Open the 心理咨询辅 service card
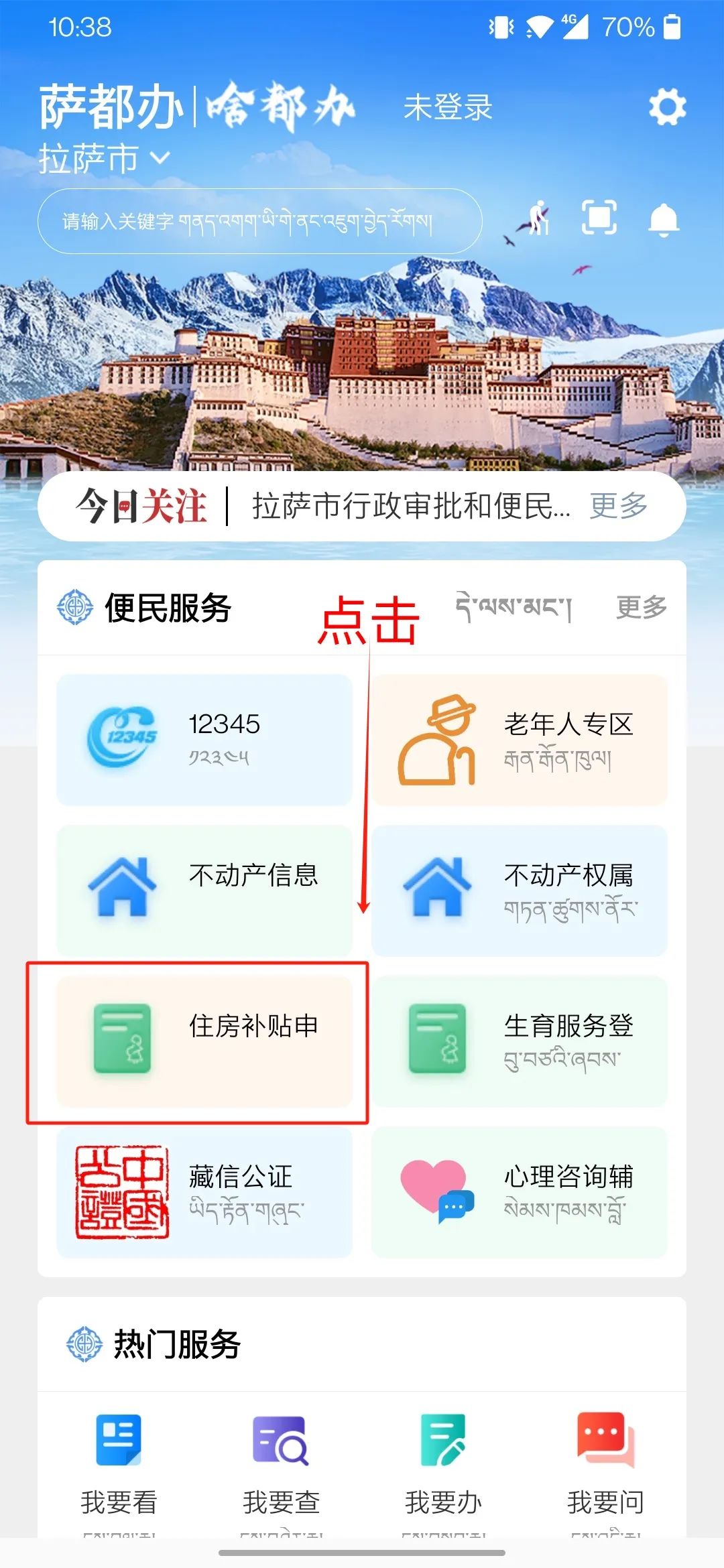Image resolution: width=724 pixels, height=1568 pixels. (520, 1192)
